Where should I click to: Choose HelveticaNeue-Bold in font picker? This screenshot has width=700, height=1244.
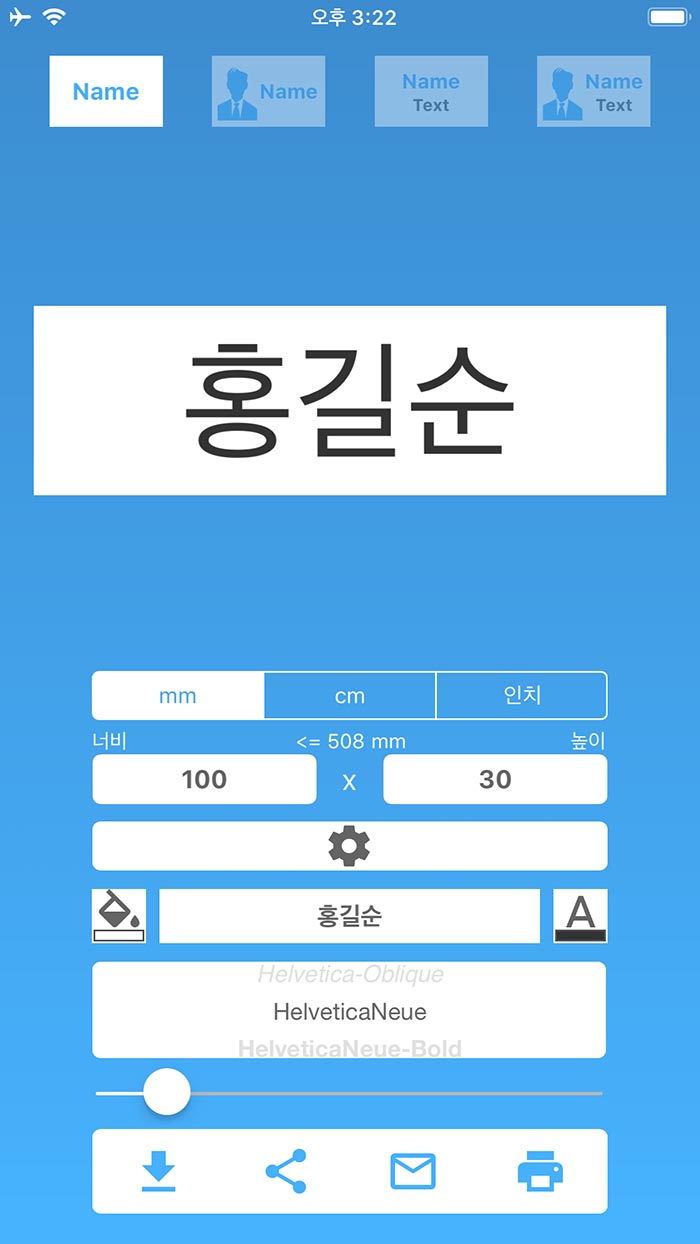[x=350, y=1048]
